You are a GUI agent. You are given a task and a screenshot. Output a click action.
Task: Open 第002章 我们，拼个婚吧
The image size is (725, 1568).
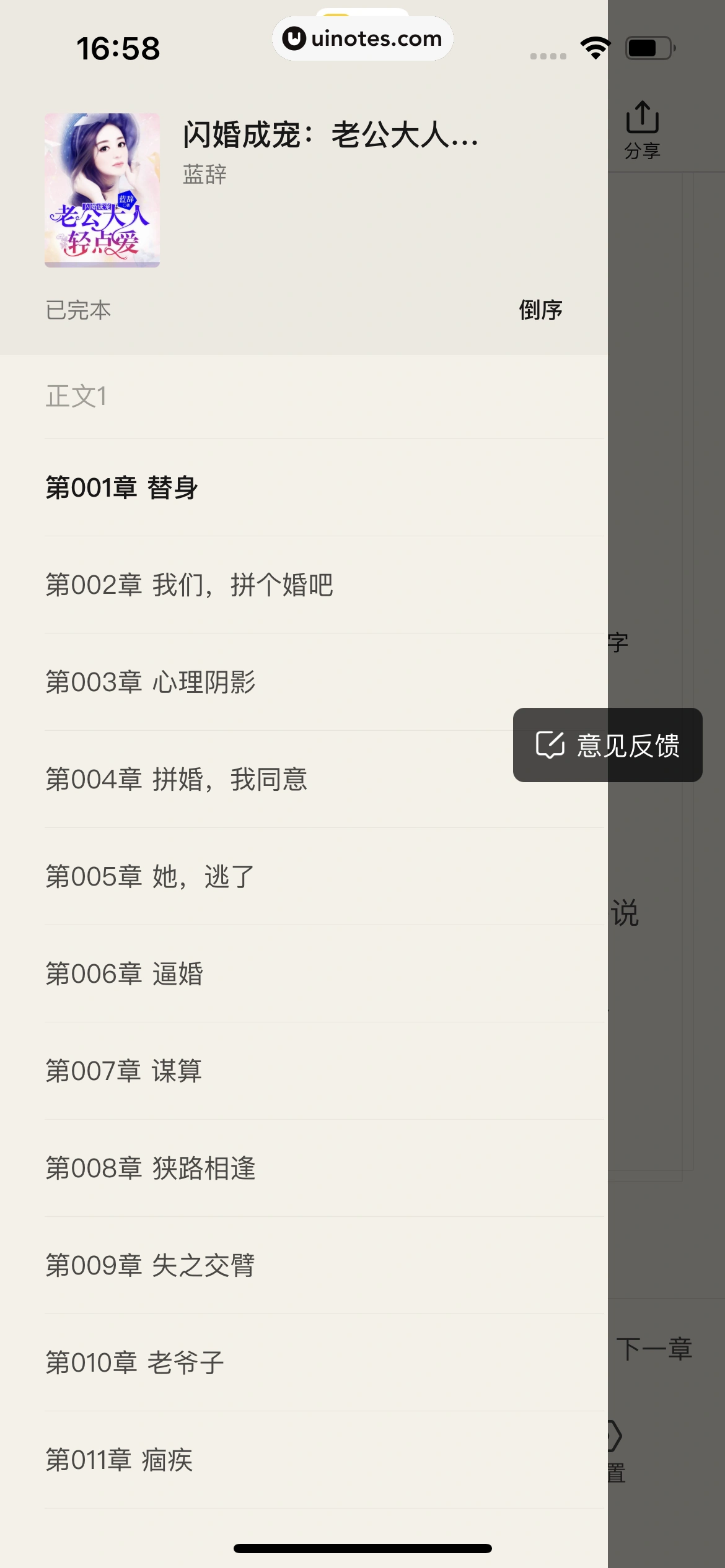(189, 585)
